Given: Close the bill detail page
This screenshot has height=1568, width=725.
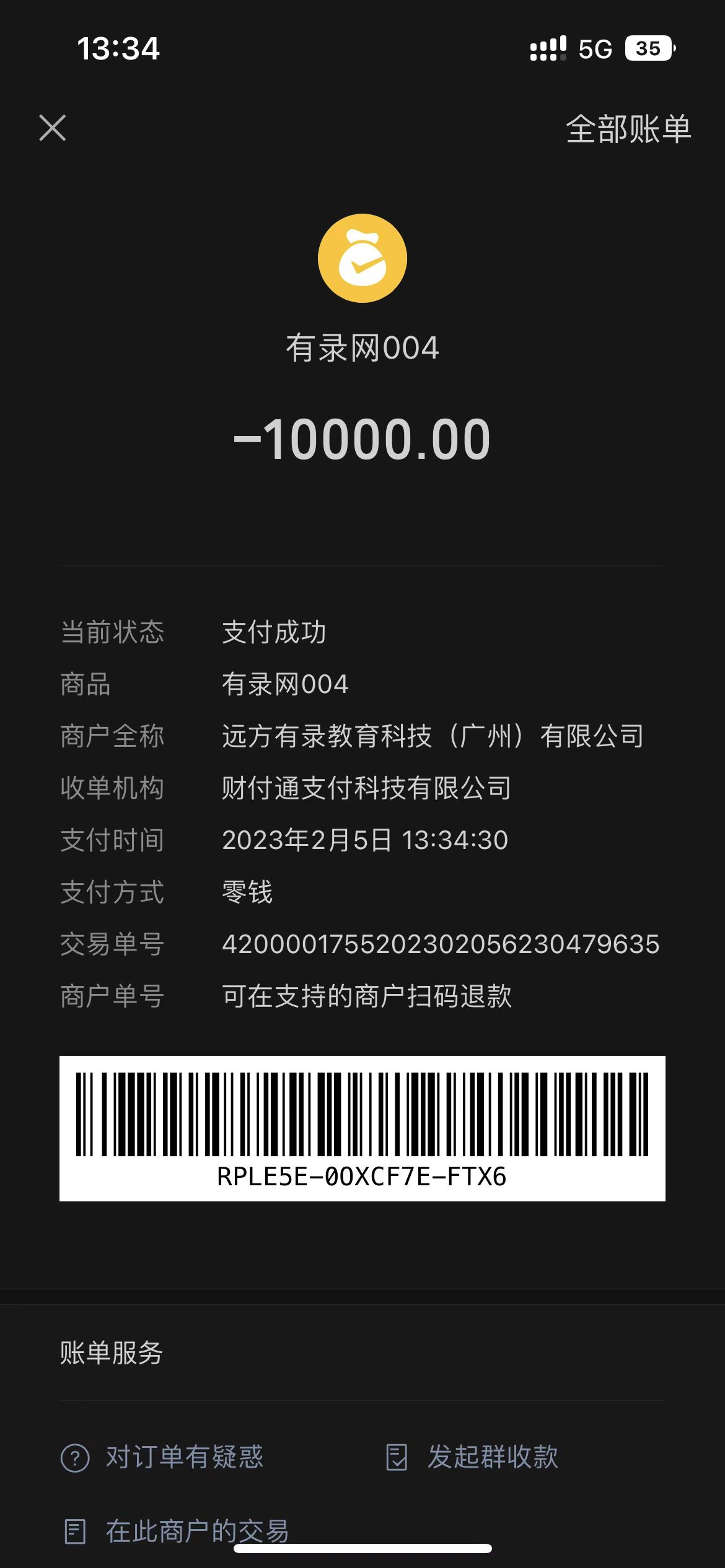Looking at the screenshot, I should [53, 128].
